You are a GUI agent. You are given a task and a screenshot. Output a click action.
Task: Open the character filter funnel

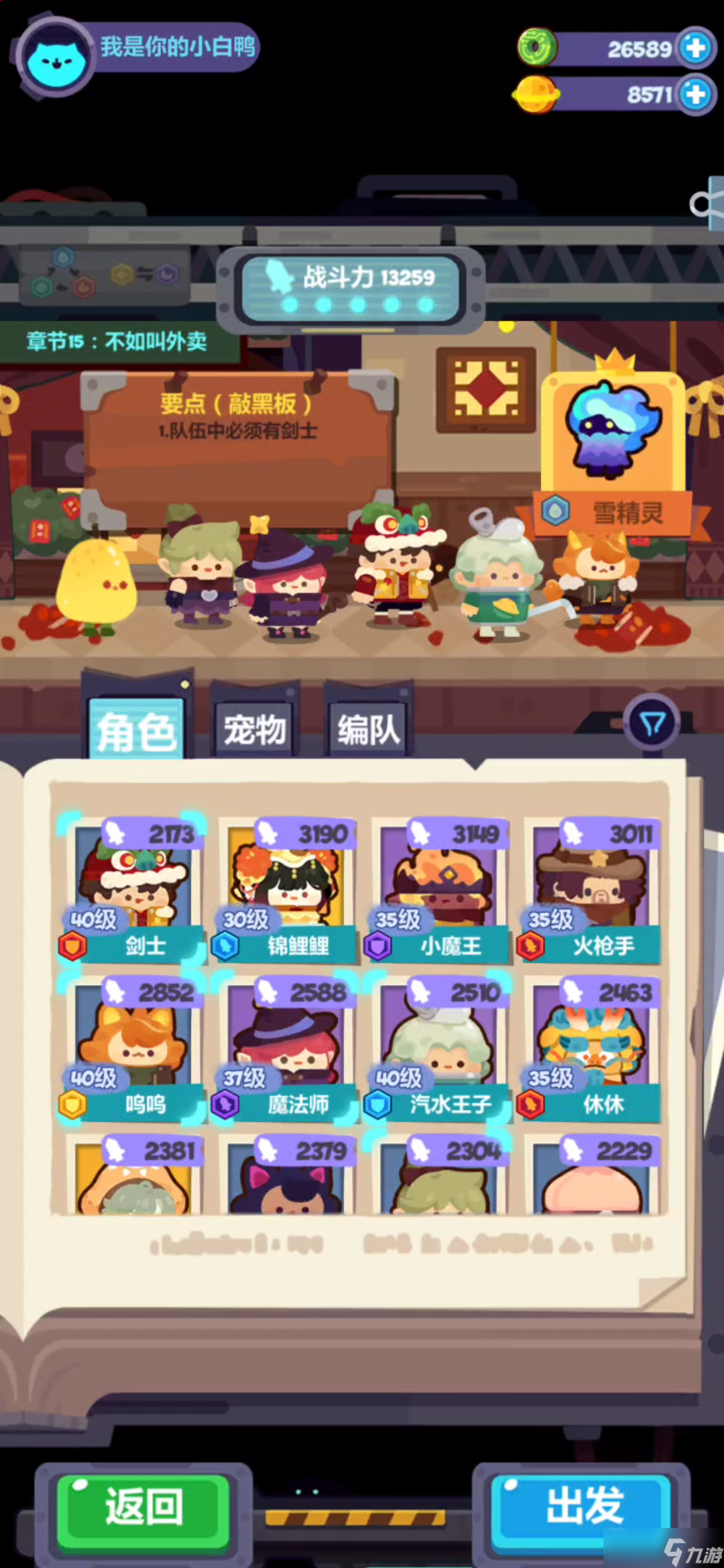pyautogui.click(x=652, y=723)
